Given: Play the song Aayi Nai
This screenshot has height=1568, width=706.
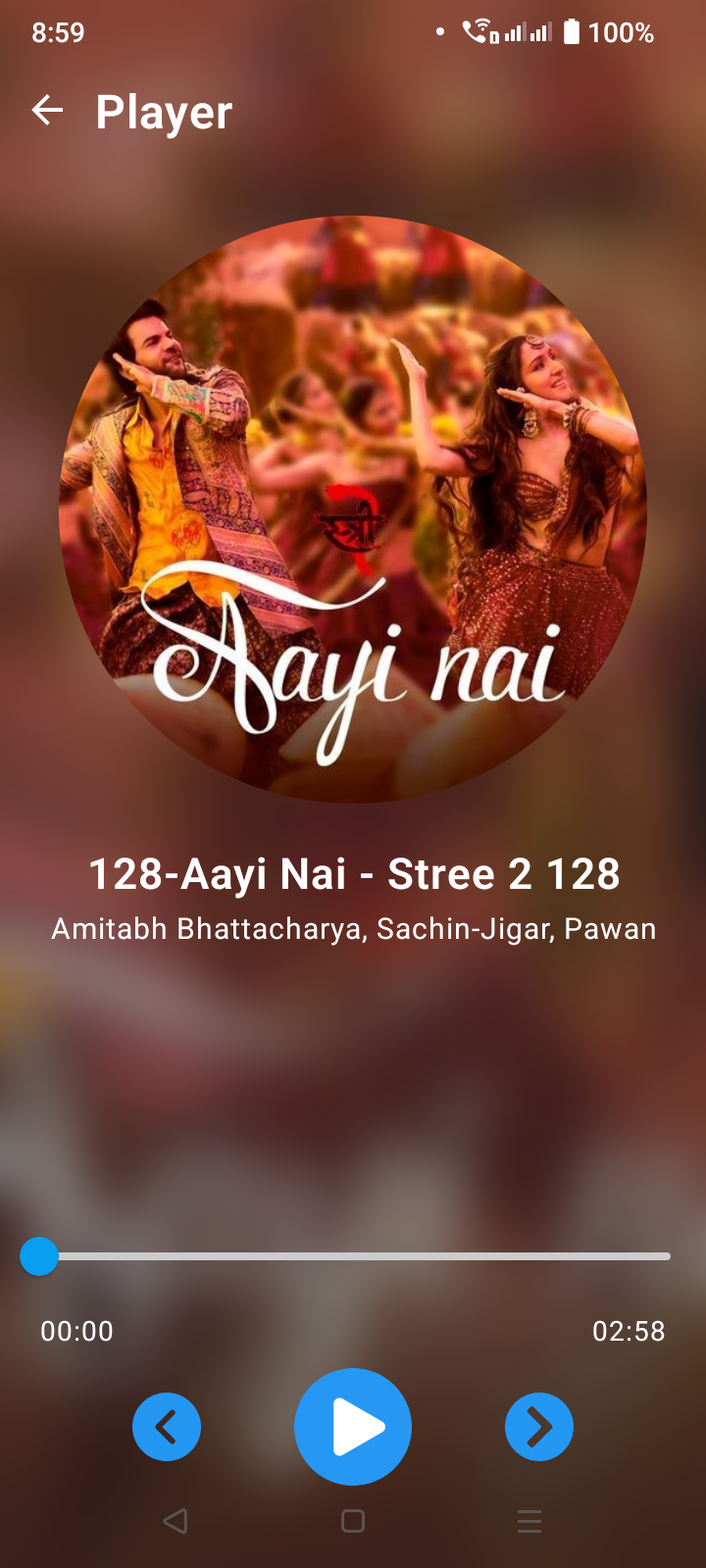Looking at the screenshot, I should pos(353,1427).
